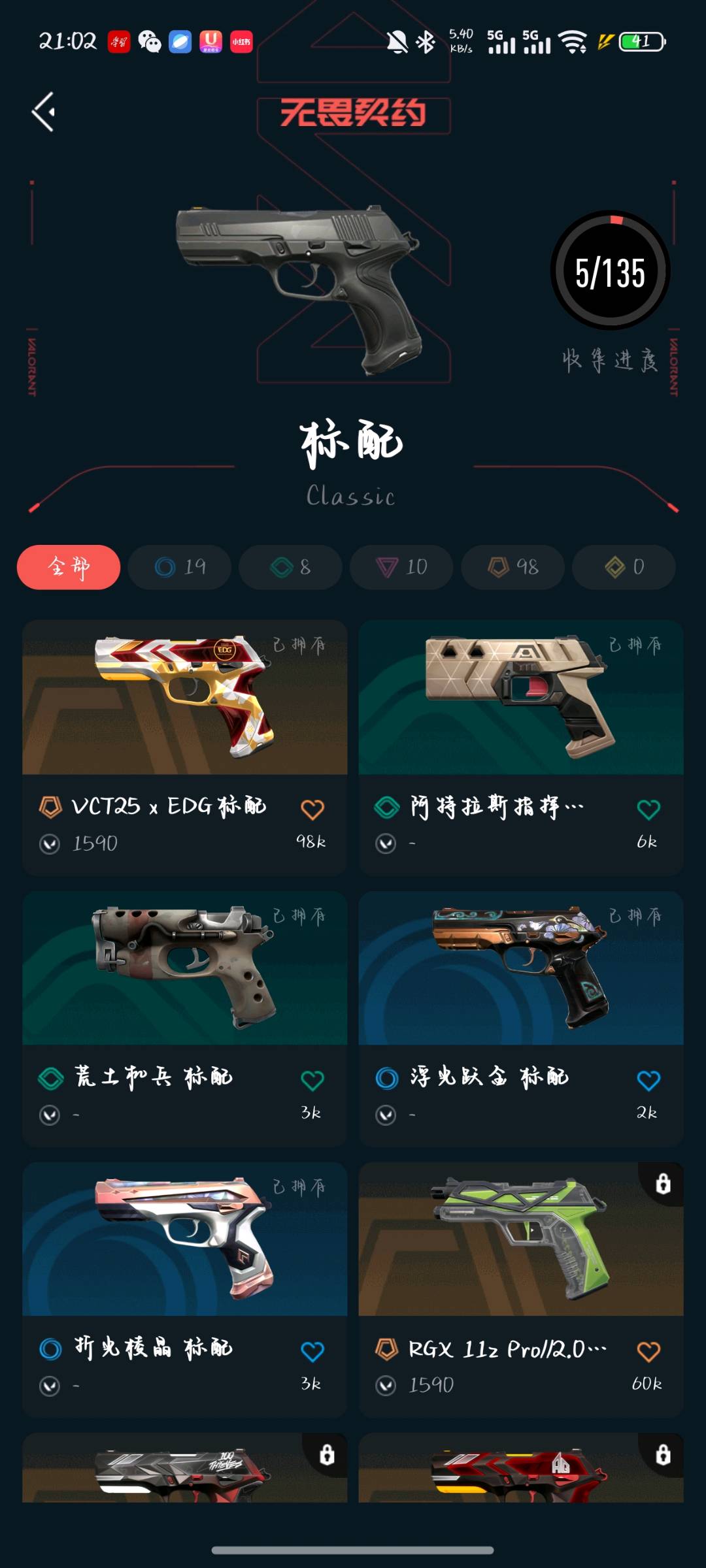The height and width of the screenshot is (1568, 706).
Task: Like the VCT25 x EDG 标配 skin
Action: click(312, 809)
